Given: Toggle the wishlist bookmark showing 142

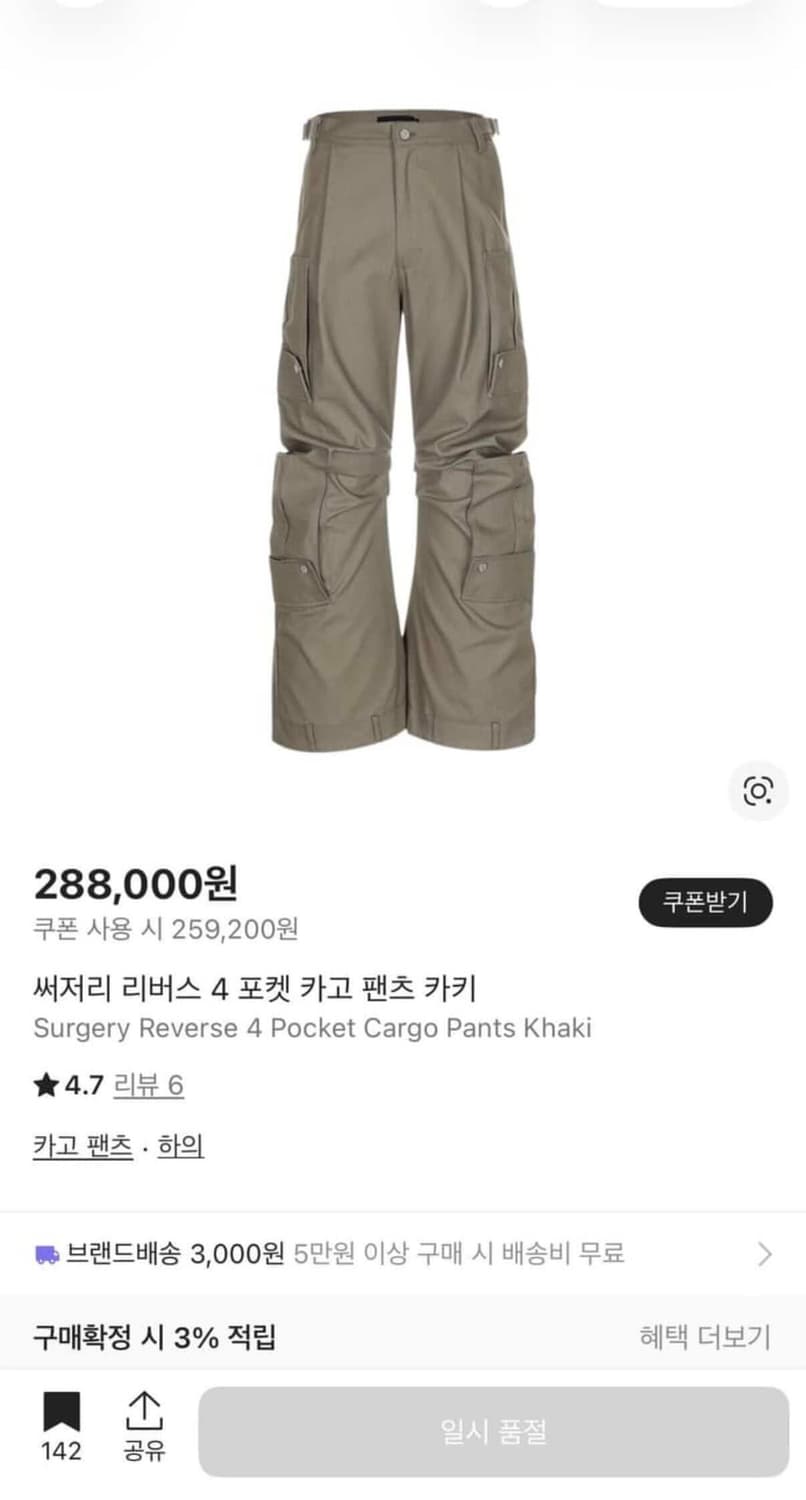Looking at the screenshot, I should (63, 1425).
